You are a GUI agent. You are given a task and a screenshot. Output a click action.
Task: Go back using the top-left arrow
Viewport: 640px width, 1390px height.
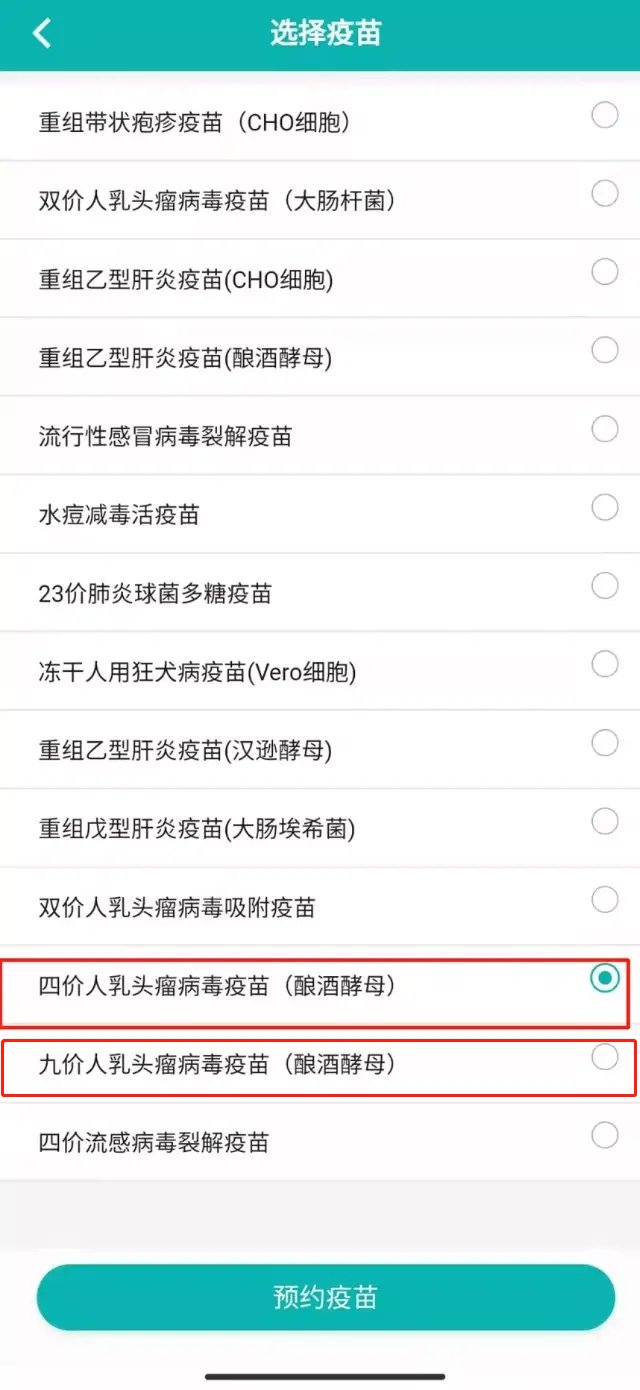click(x=42, y=33)
